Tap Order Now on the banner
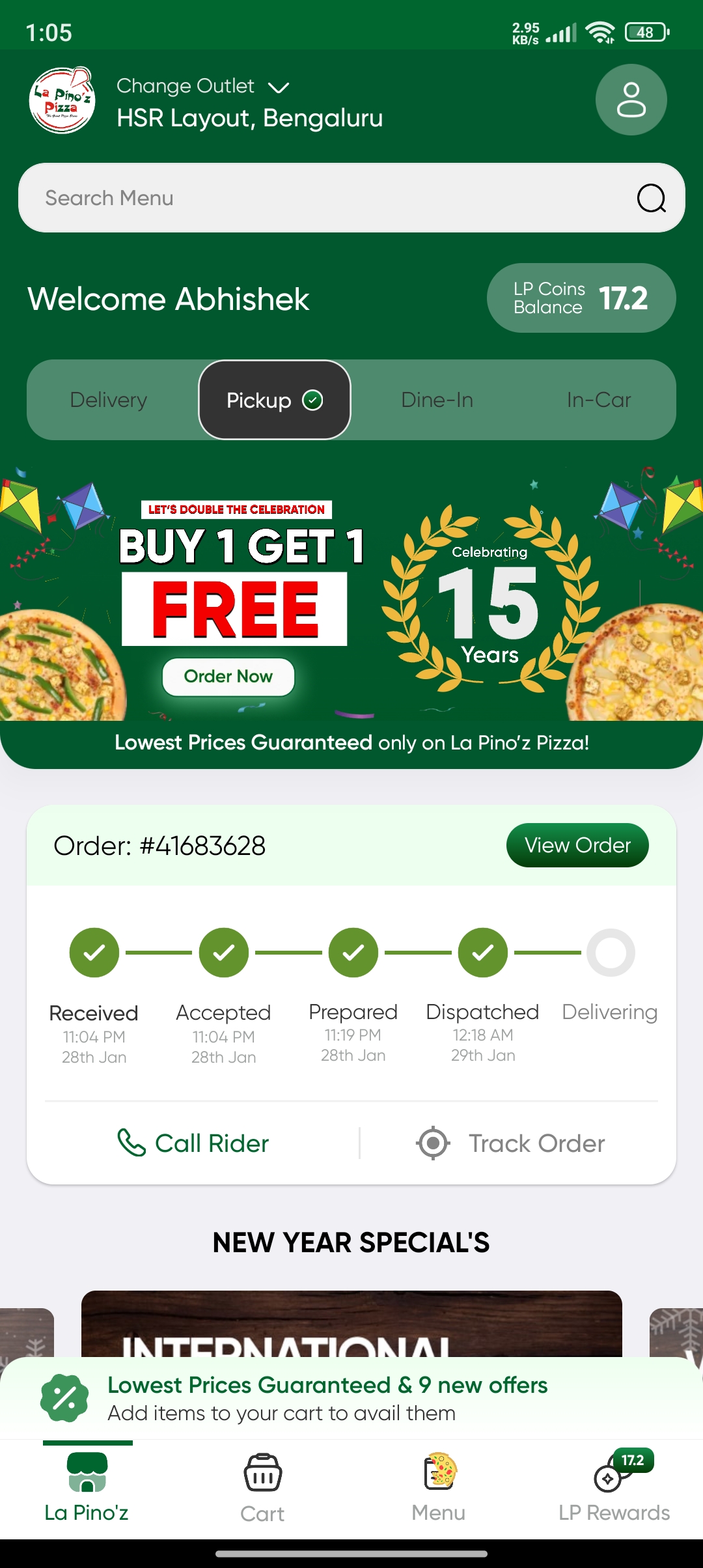Screen dimensions: 703x1568 click(x=228, y=677)
